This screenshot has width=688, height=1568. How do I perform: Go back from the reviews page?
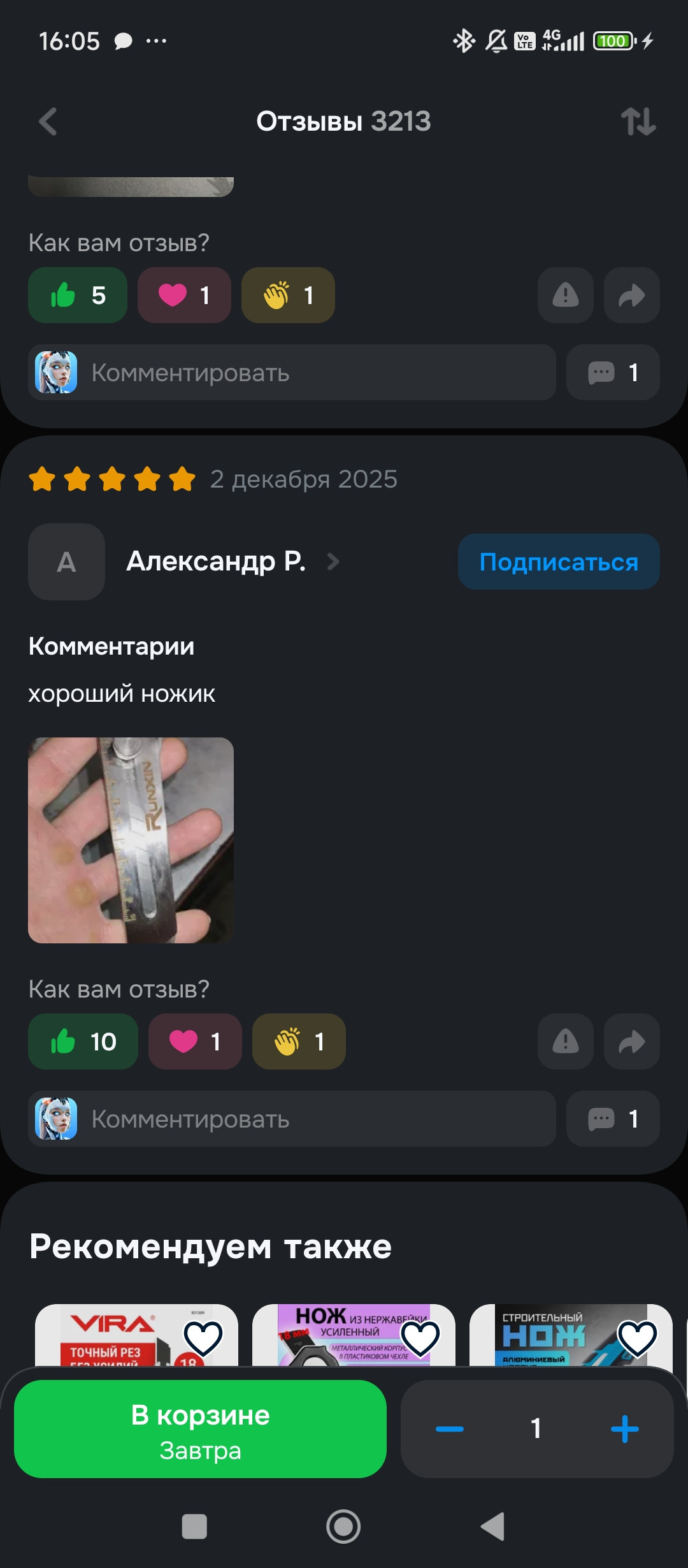[x=48, y=121]
